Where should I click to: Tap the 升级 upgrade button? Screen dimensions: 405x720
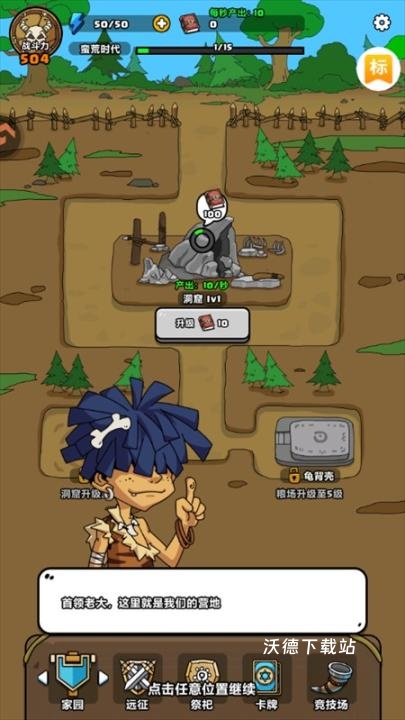pos(202,324)
